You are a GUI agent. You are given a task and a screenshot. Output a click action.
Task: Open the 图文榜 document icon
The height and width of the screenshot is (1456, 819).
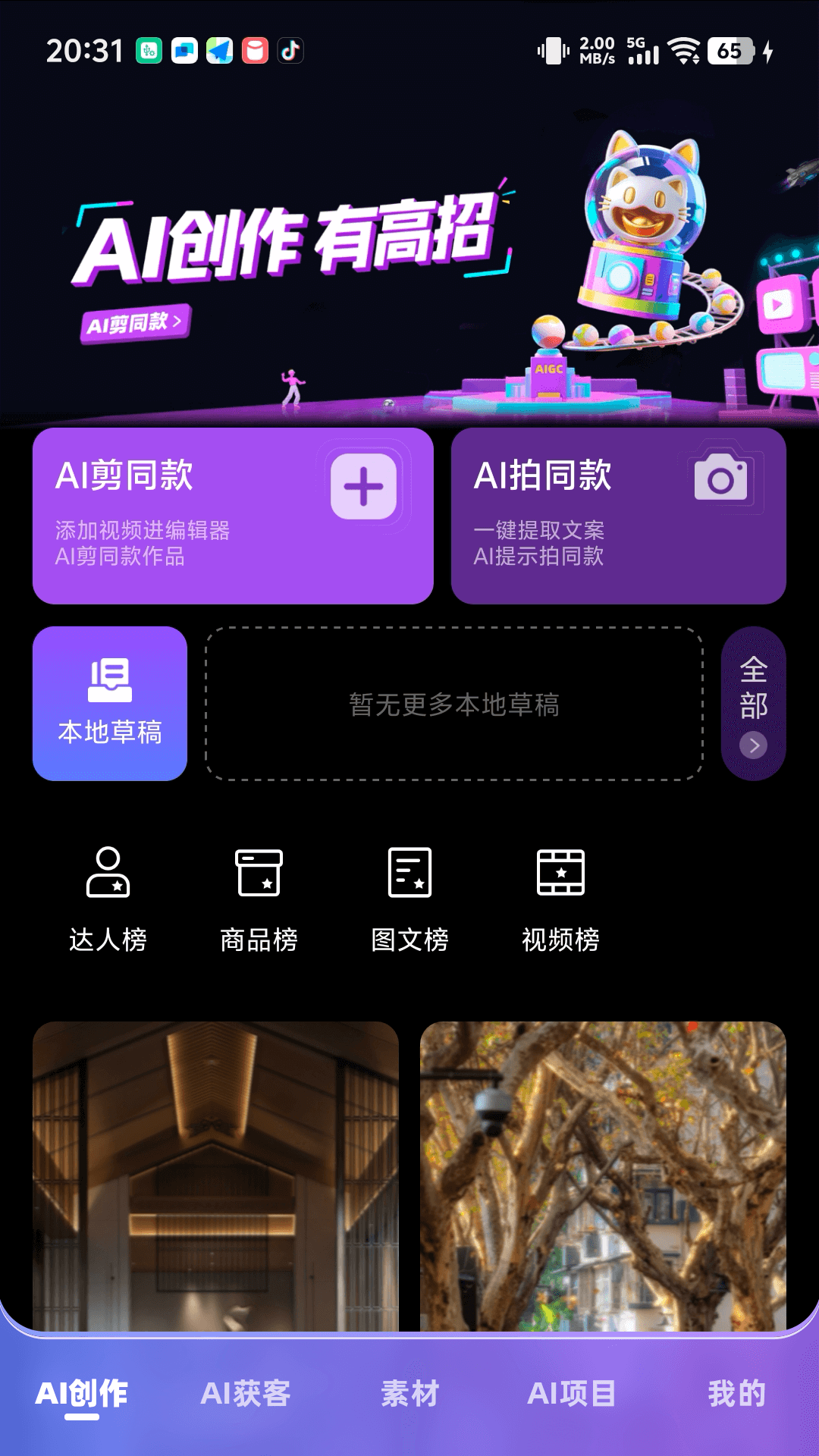pos(409,874)
